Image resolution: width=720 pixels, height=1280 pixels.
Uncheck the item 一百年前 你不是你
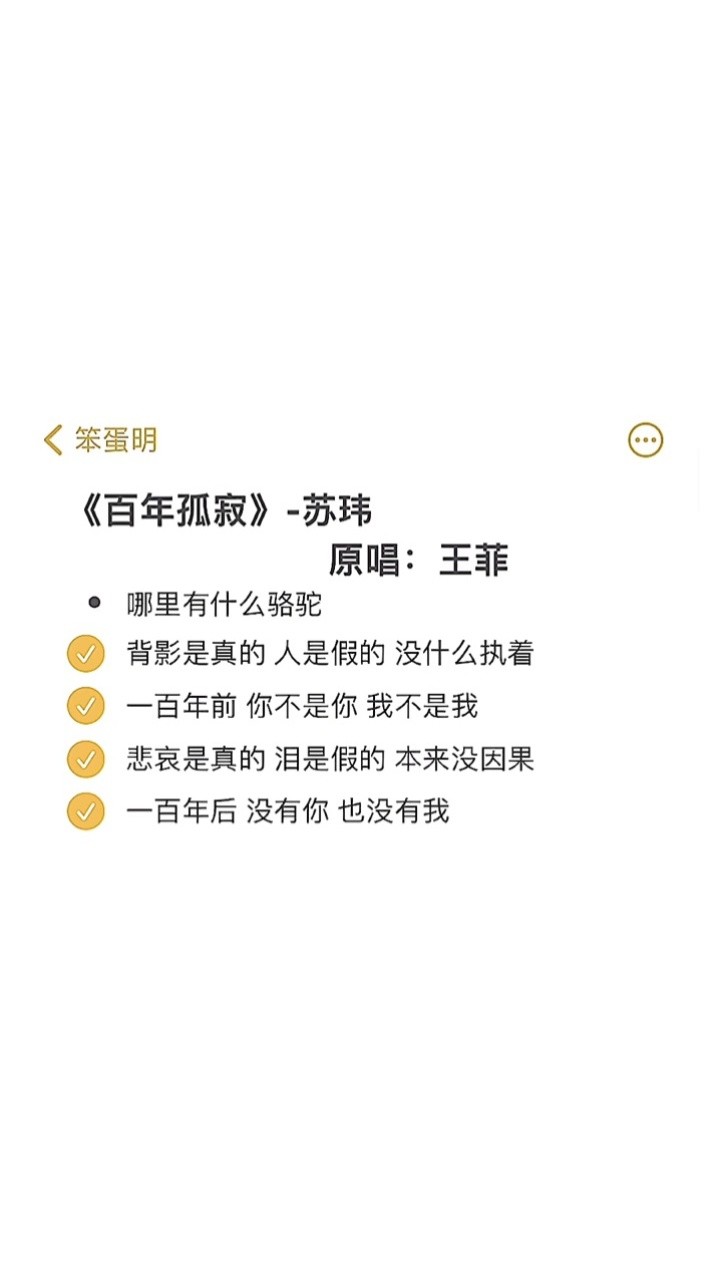tap(85, 705)
